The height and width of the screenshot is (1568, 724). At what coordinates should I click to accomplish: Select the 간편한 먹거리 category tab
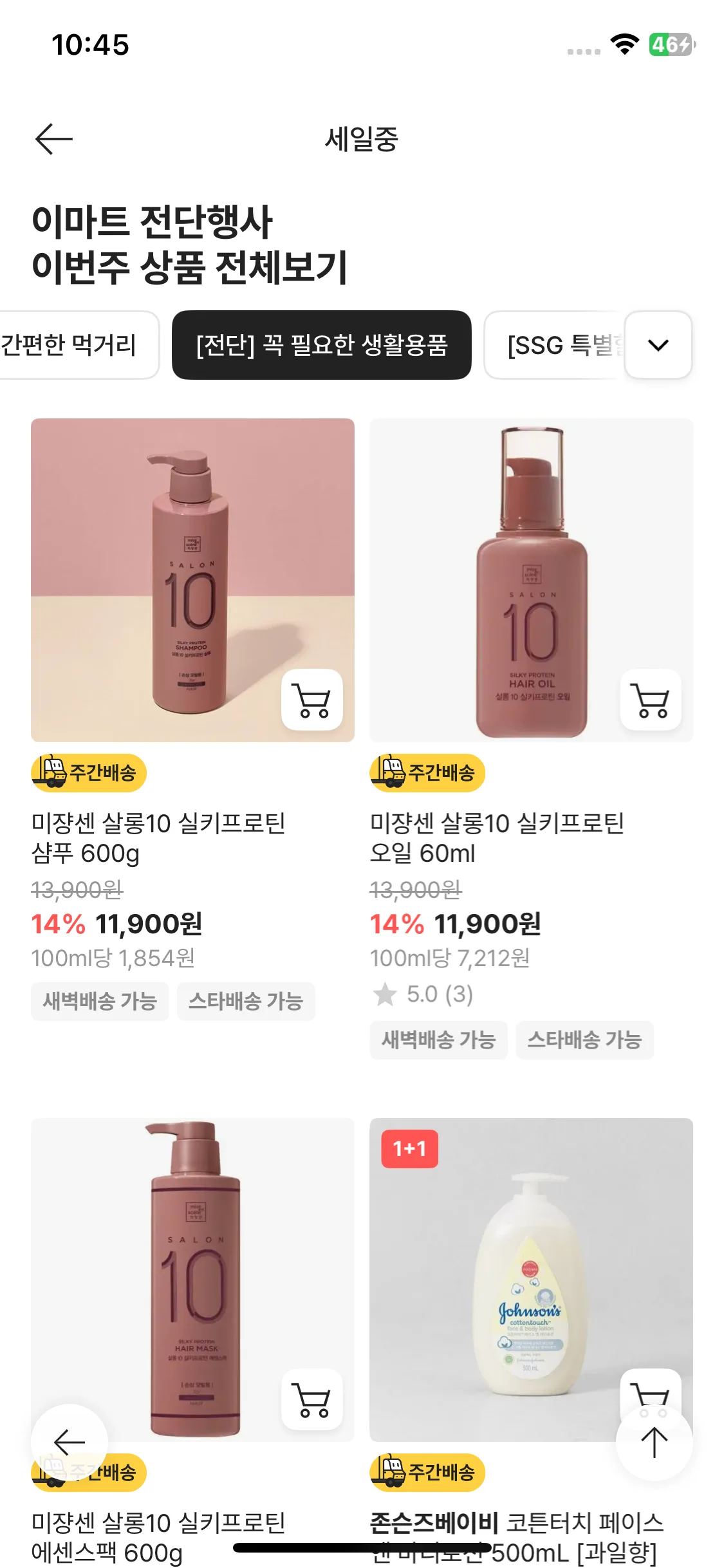coord(71,345)
